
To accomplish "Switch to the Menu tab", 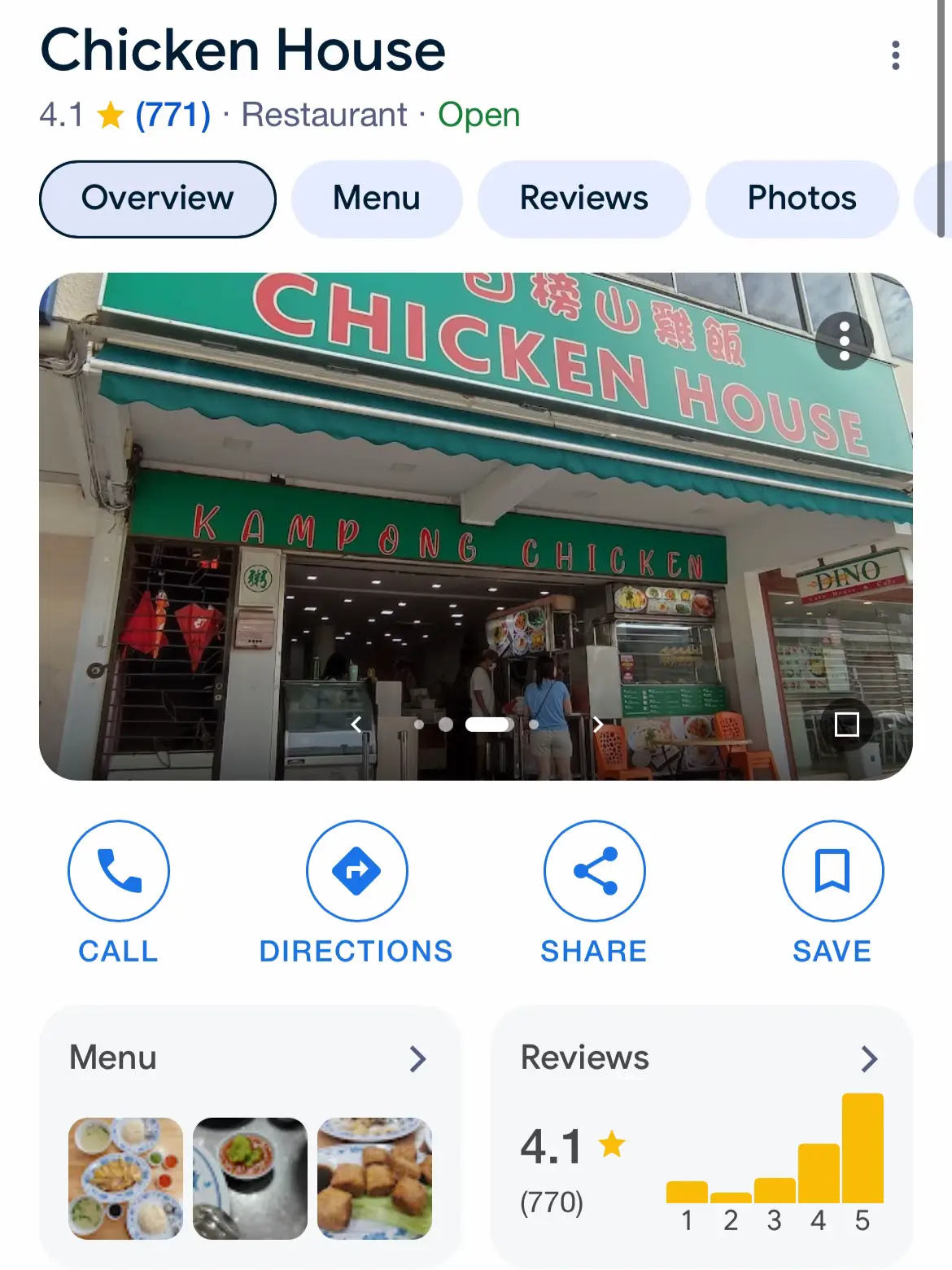I will coord(377,199).
